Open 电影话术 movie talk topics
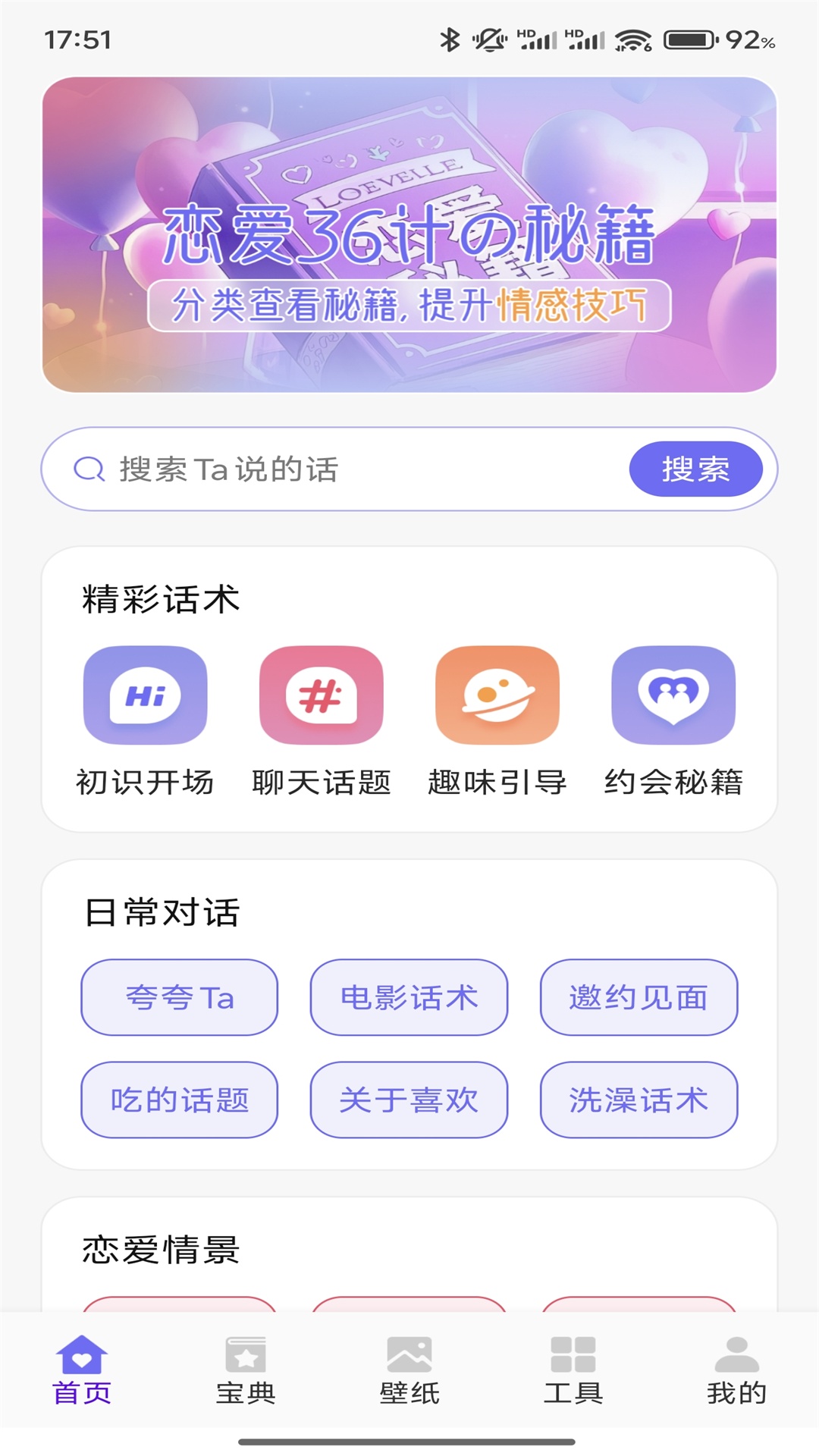The image size is (819, 1456). [x=409, y=998]
